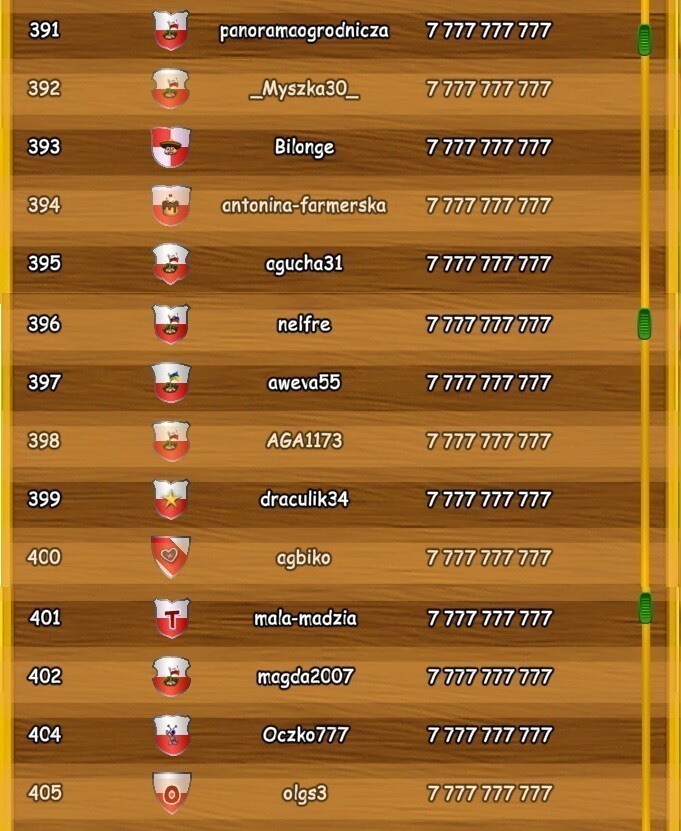Open olgs3's ranking row
This screenshot has width=681, height=831.
point(304,793)
